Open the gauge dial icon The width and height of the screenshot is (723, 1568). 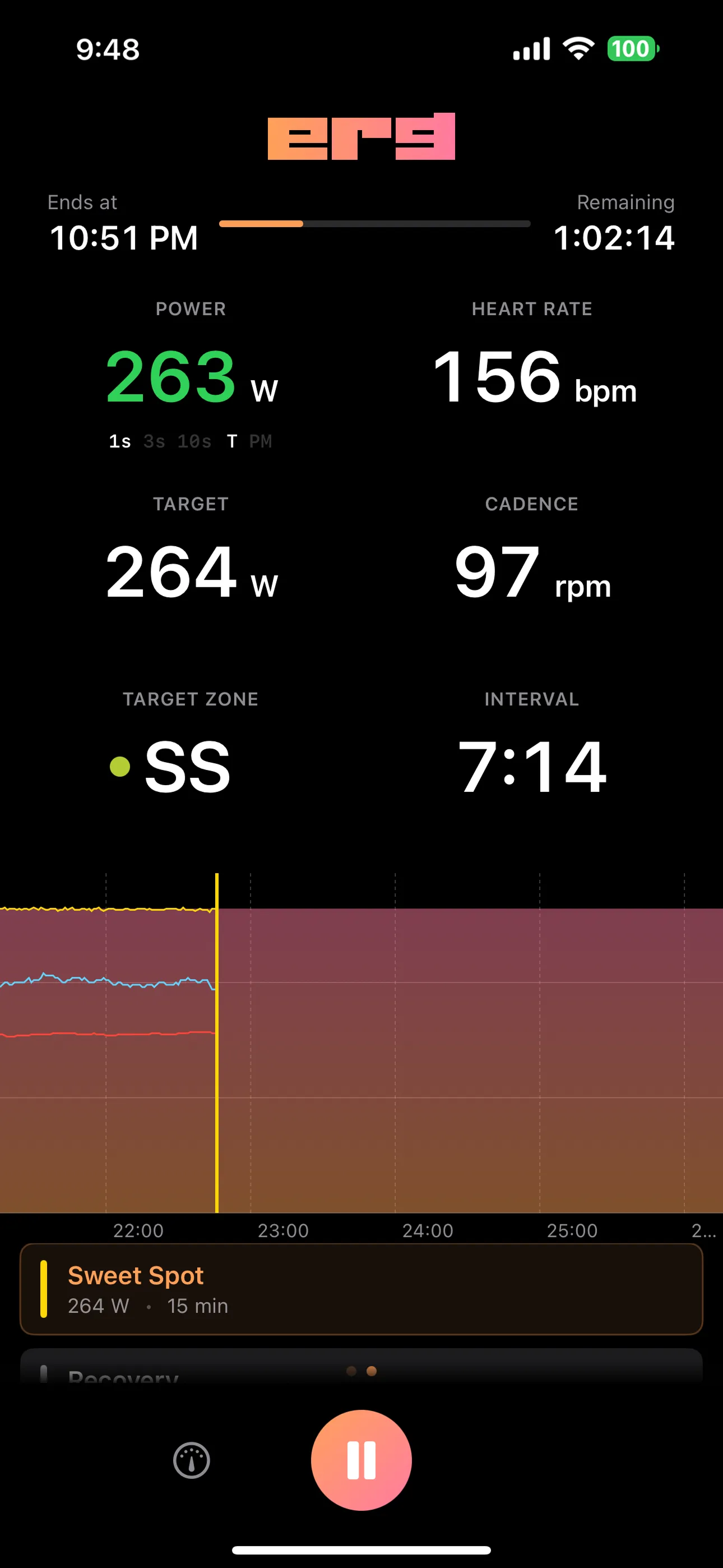pyautogui.click(x=192, y=1460)
